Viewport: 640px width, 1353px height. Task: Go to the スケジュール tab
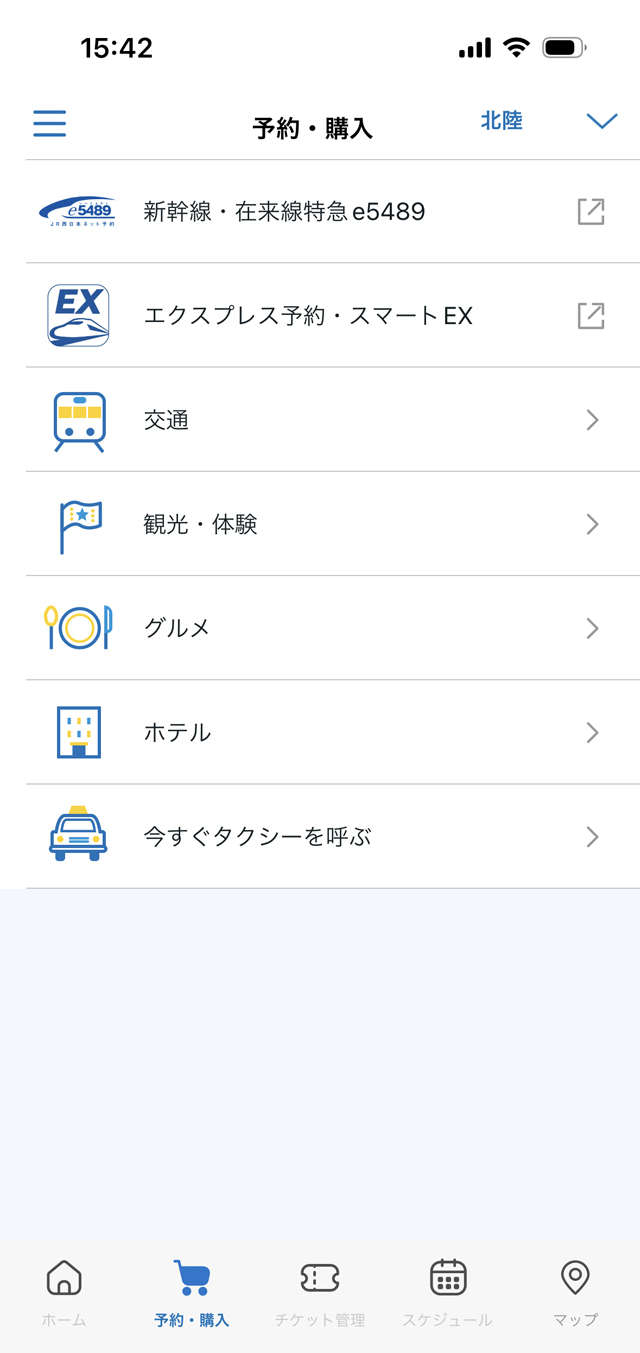448,1293
